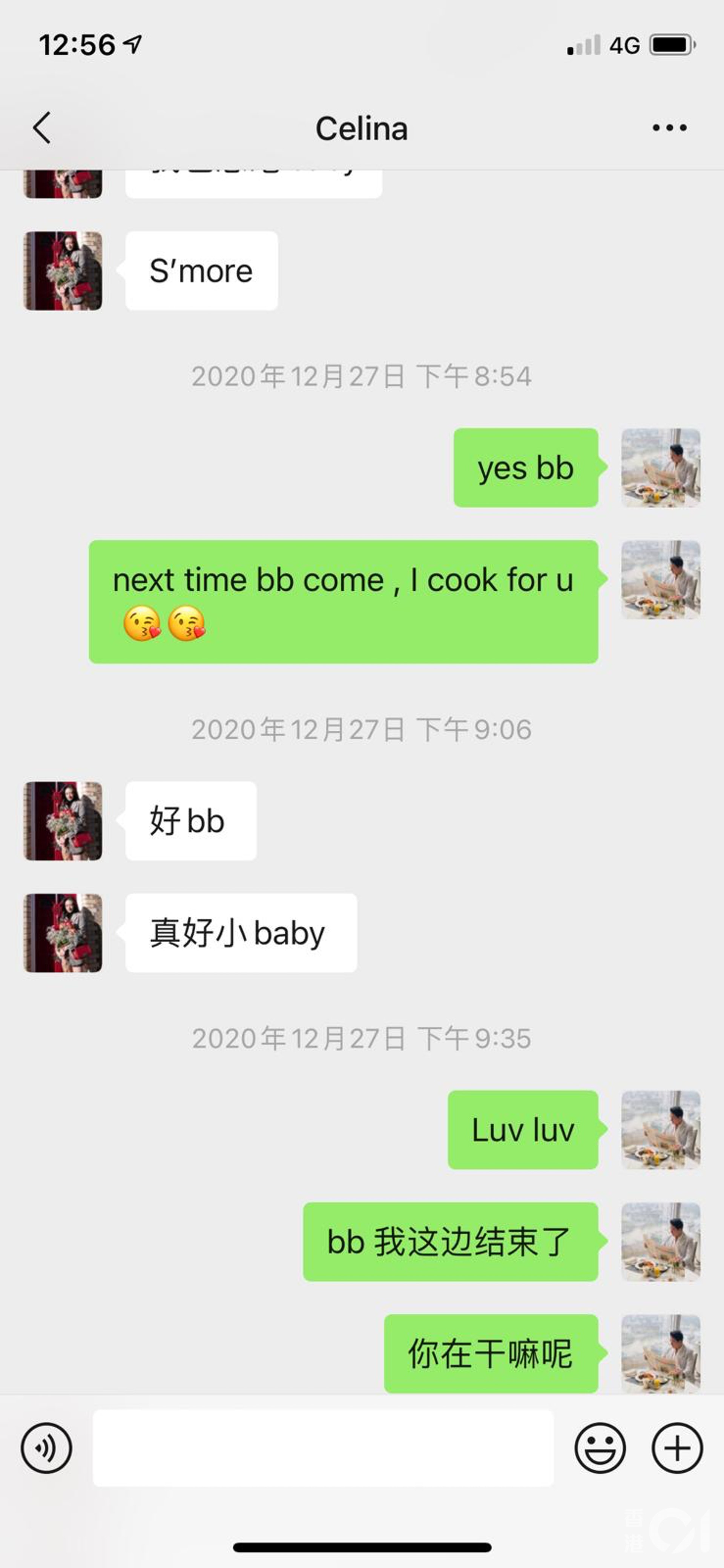Open the emoji picker smiley icon

(601, 1449)
